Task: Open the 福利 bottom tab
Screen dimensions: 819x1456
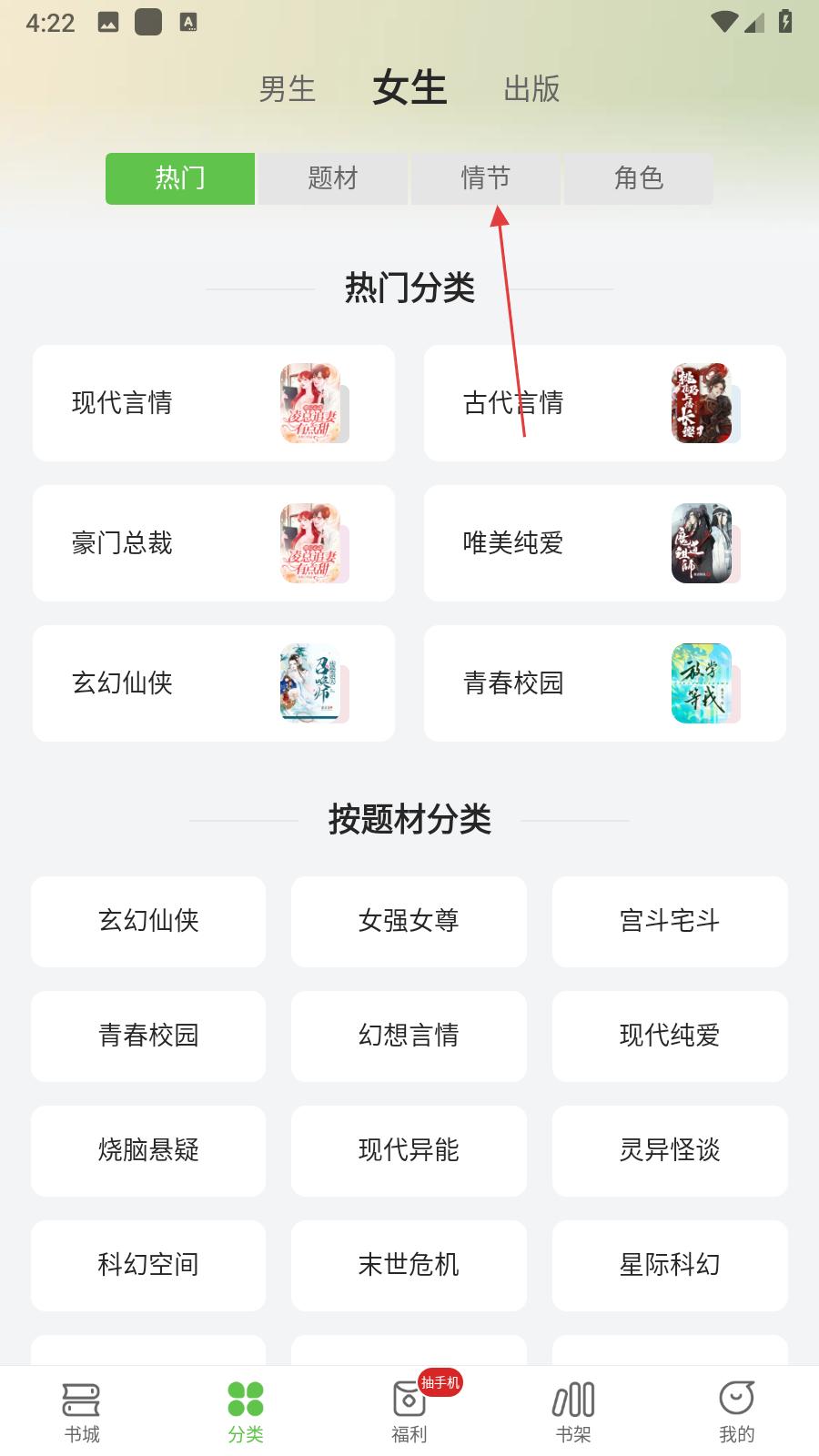Action: 409,1411
